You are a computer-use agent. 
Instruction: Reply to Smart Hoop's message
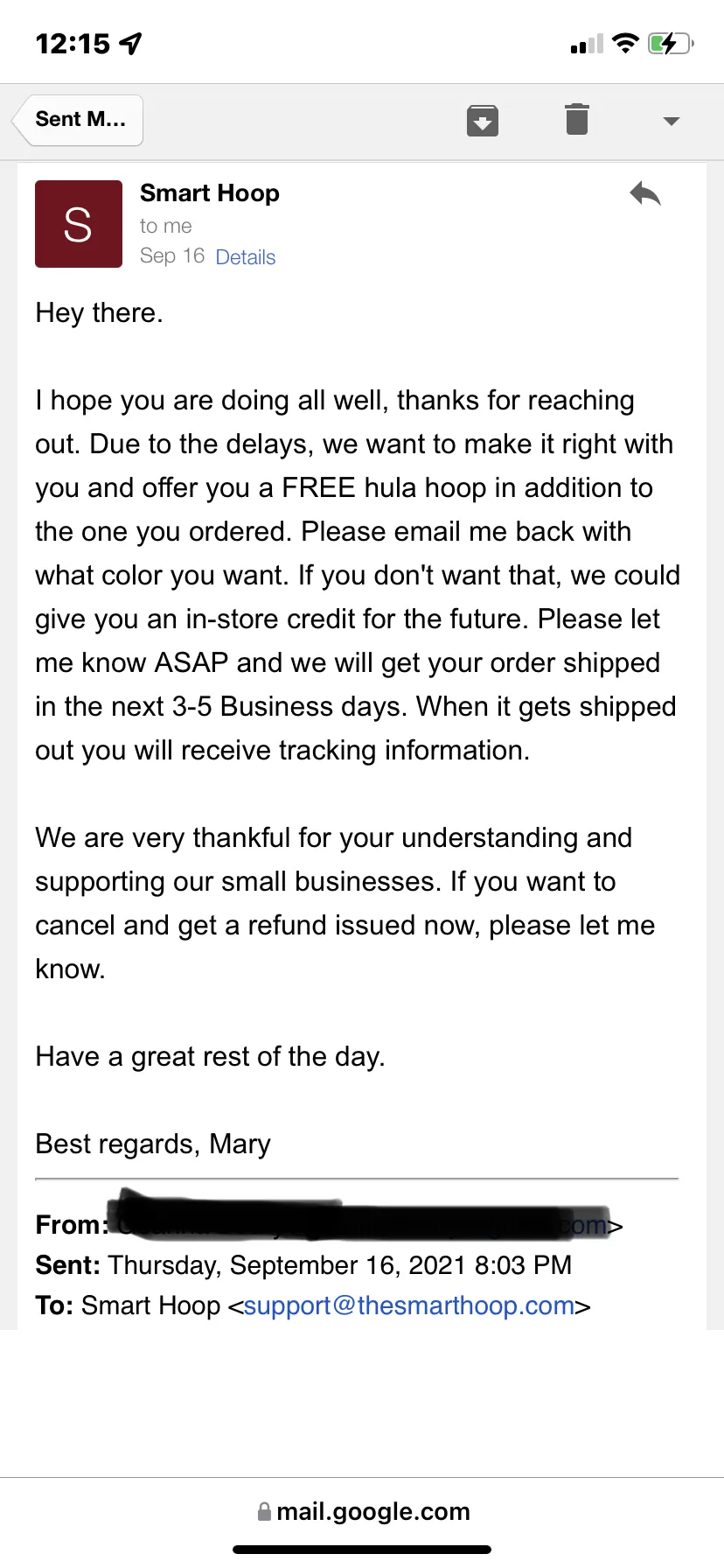point(645,193)
